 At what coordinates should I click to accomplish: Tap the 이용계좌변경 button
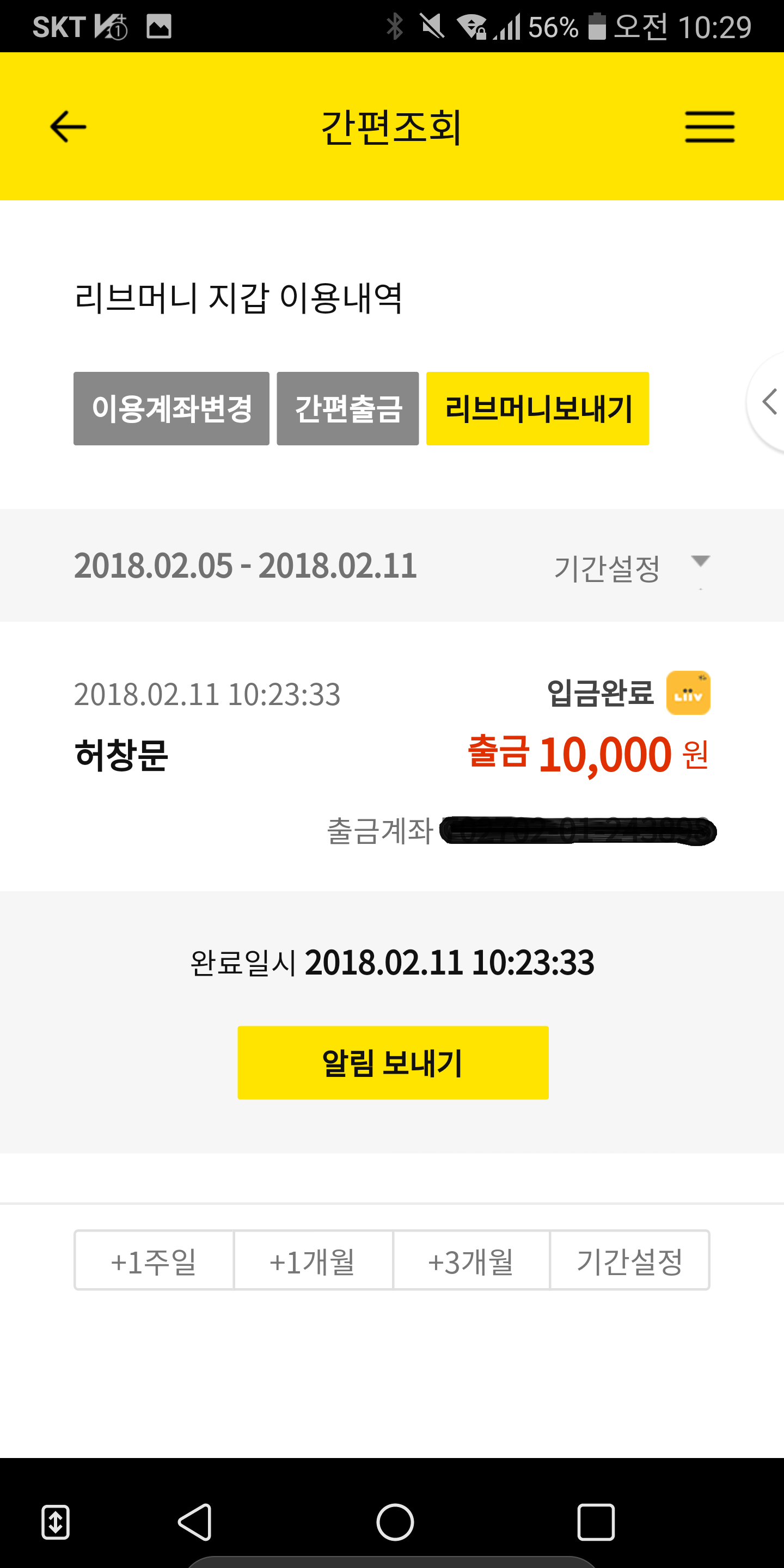point(171,408)
